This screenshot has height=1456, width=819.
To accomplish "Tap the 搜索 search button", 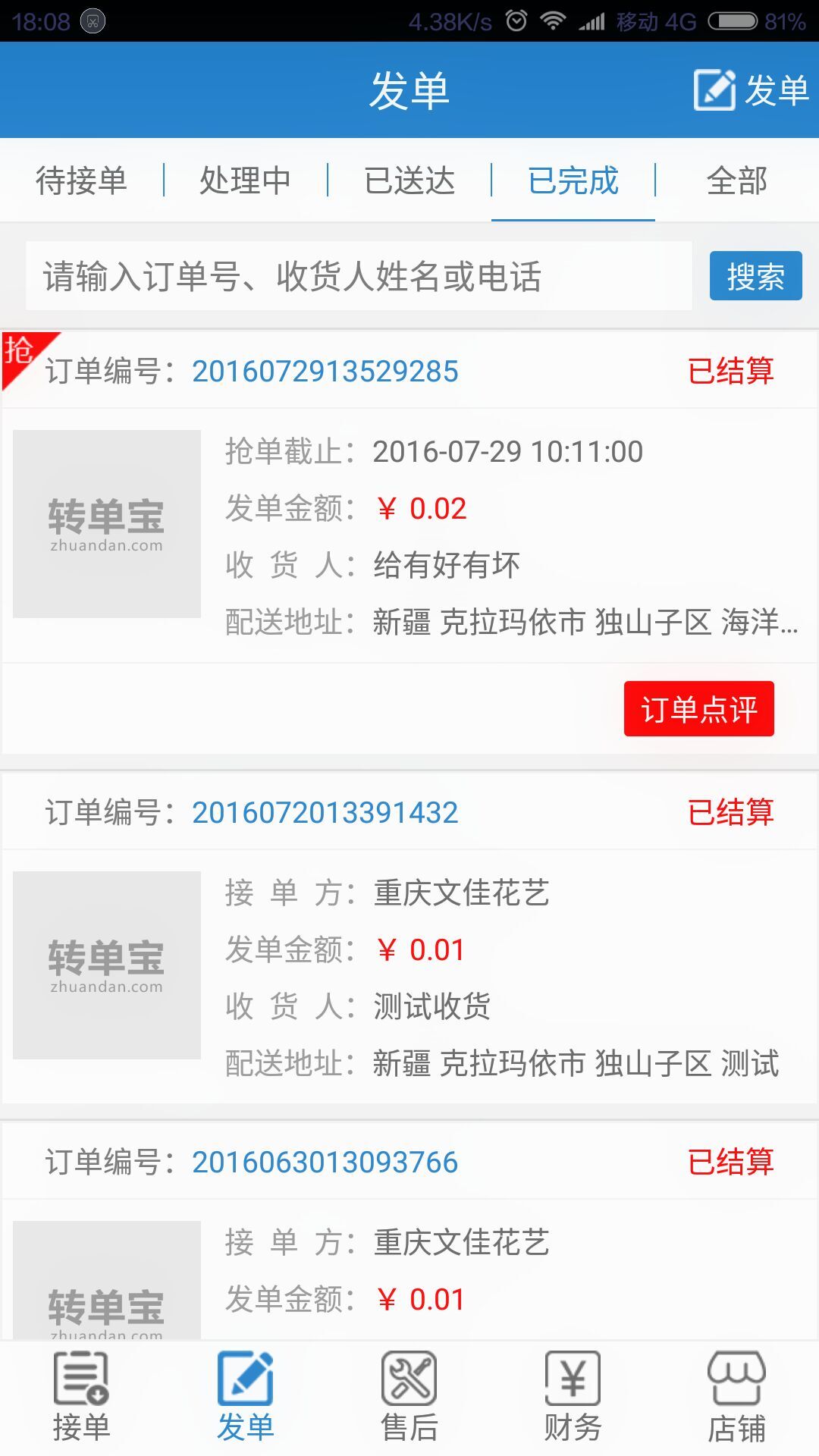I will 755,276.
